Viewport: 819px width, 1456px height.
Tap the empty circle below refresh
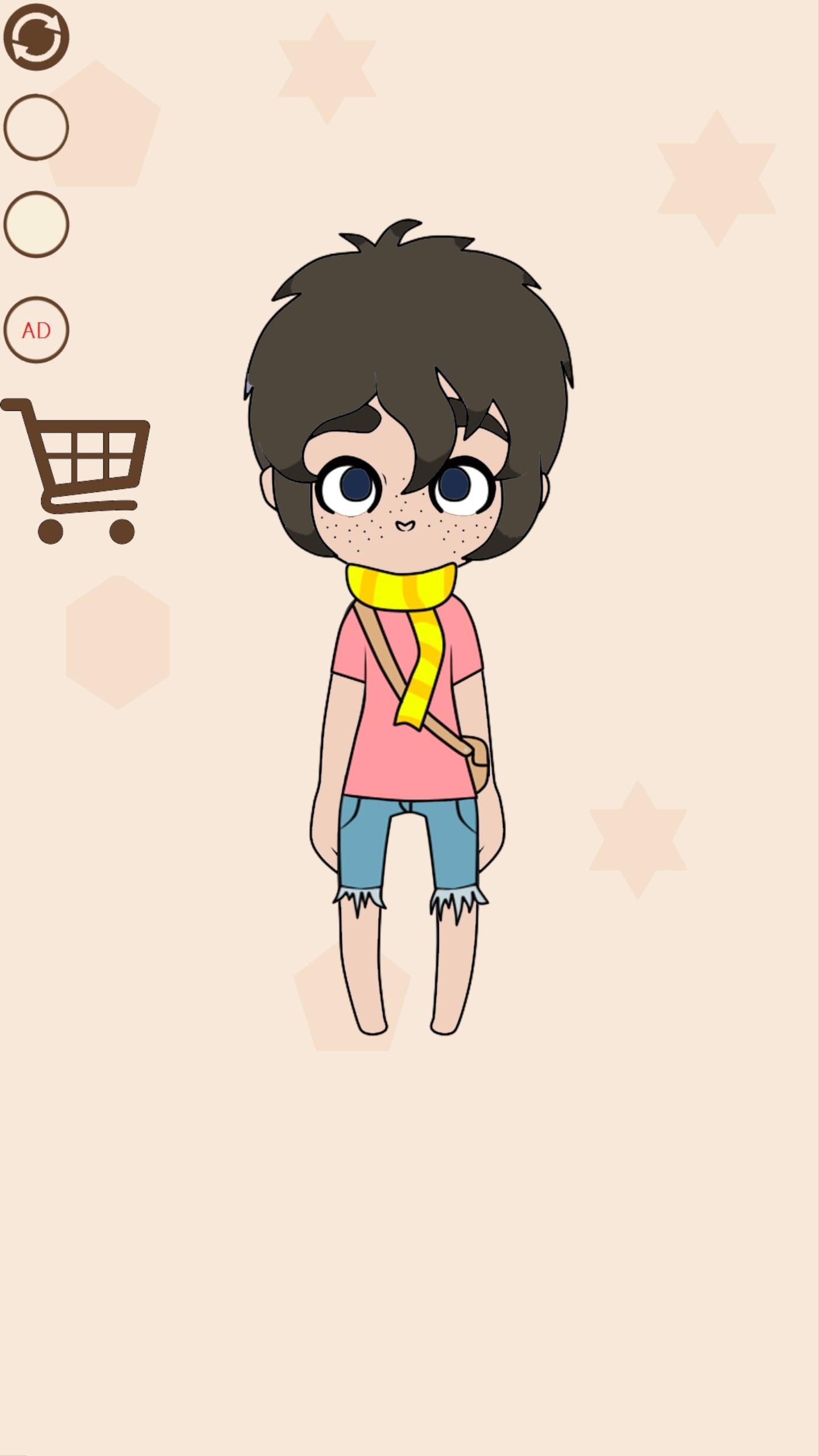[x=36, y=127]
